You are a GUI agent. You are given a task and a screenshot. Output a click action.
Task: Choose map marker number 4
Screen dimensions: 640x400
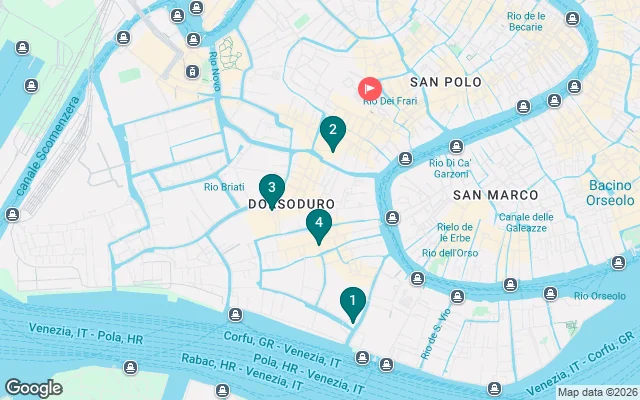318,224
